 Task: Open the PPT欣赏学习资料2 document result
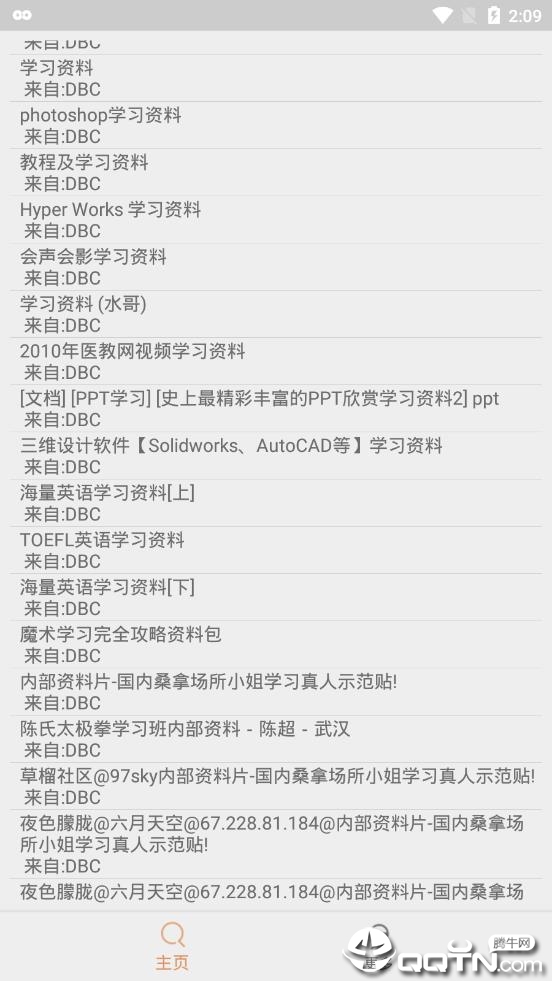[x=276, y=409]
